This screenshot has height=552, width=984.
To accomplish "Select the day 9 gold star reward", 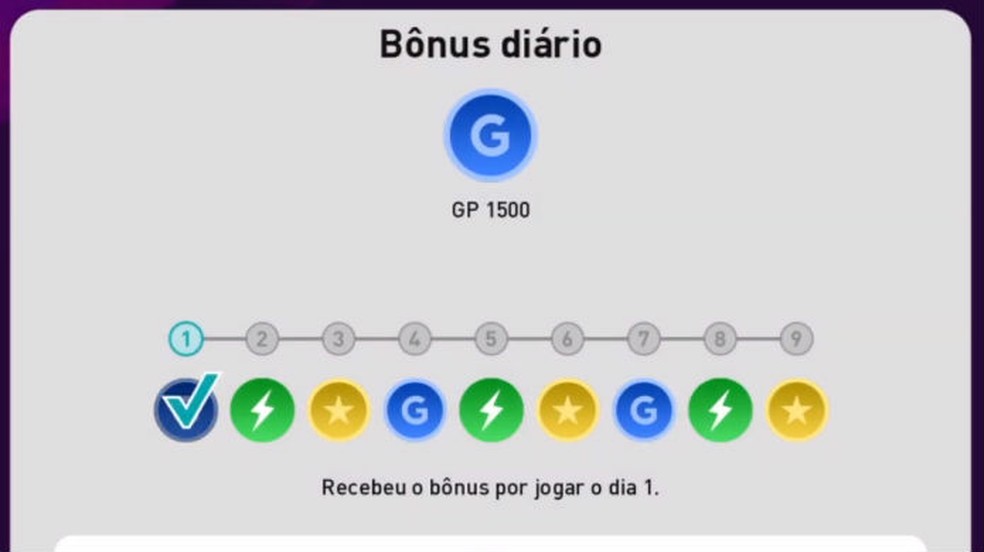I will tap(797, 411).
